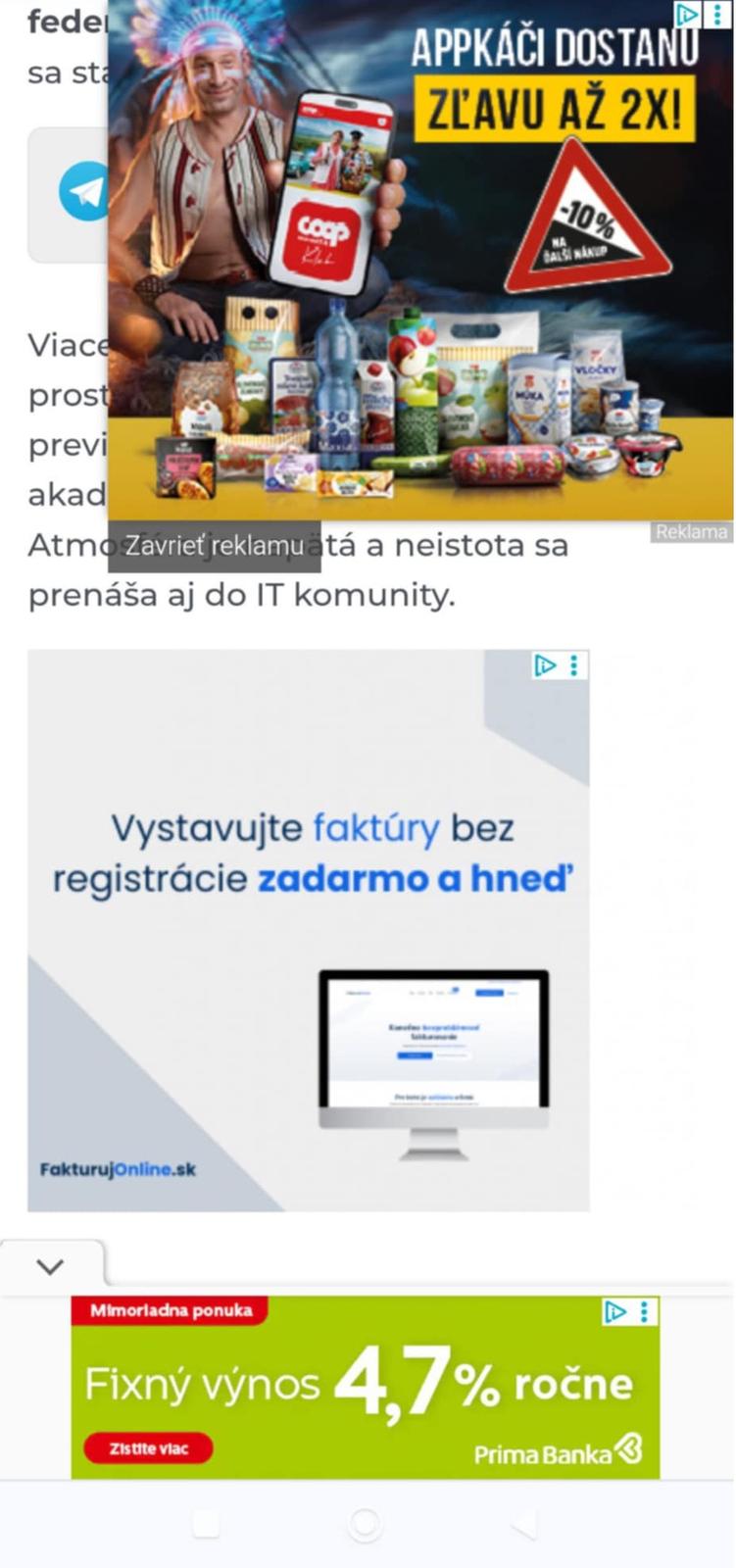
Task: Go to the system home screen
Action: [x=365, y=1524]
